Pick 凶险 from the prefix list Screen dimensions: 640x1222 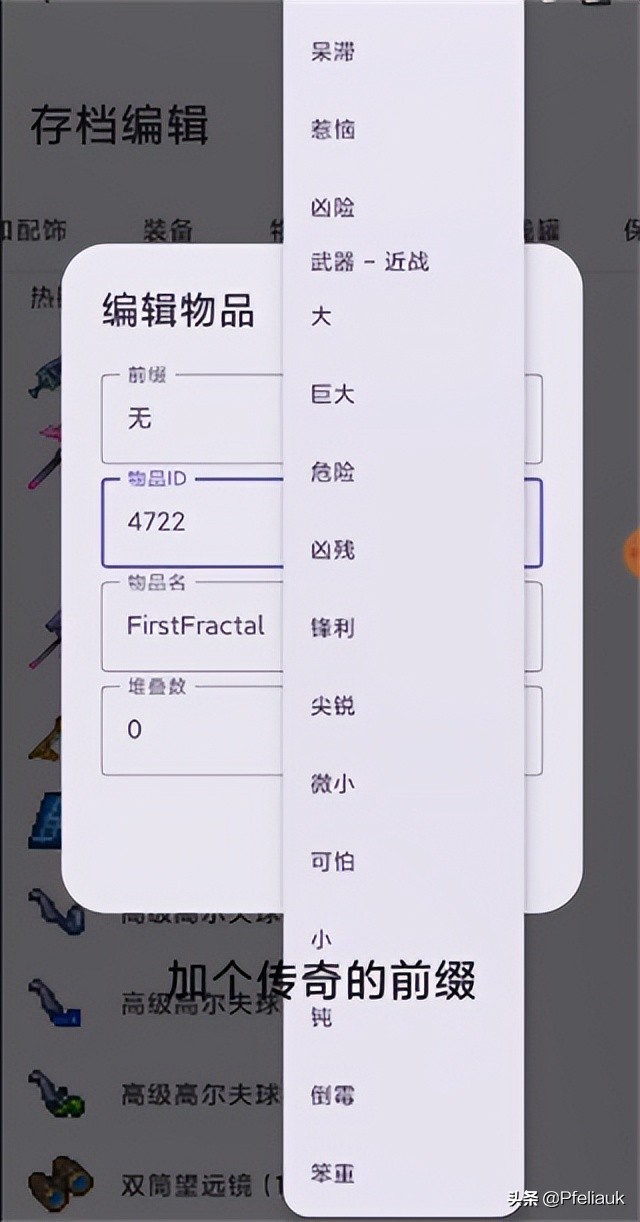(x=332, y=208)
